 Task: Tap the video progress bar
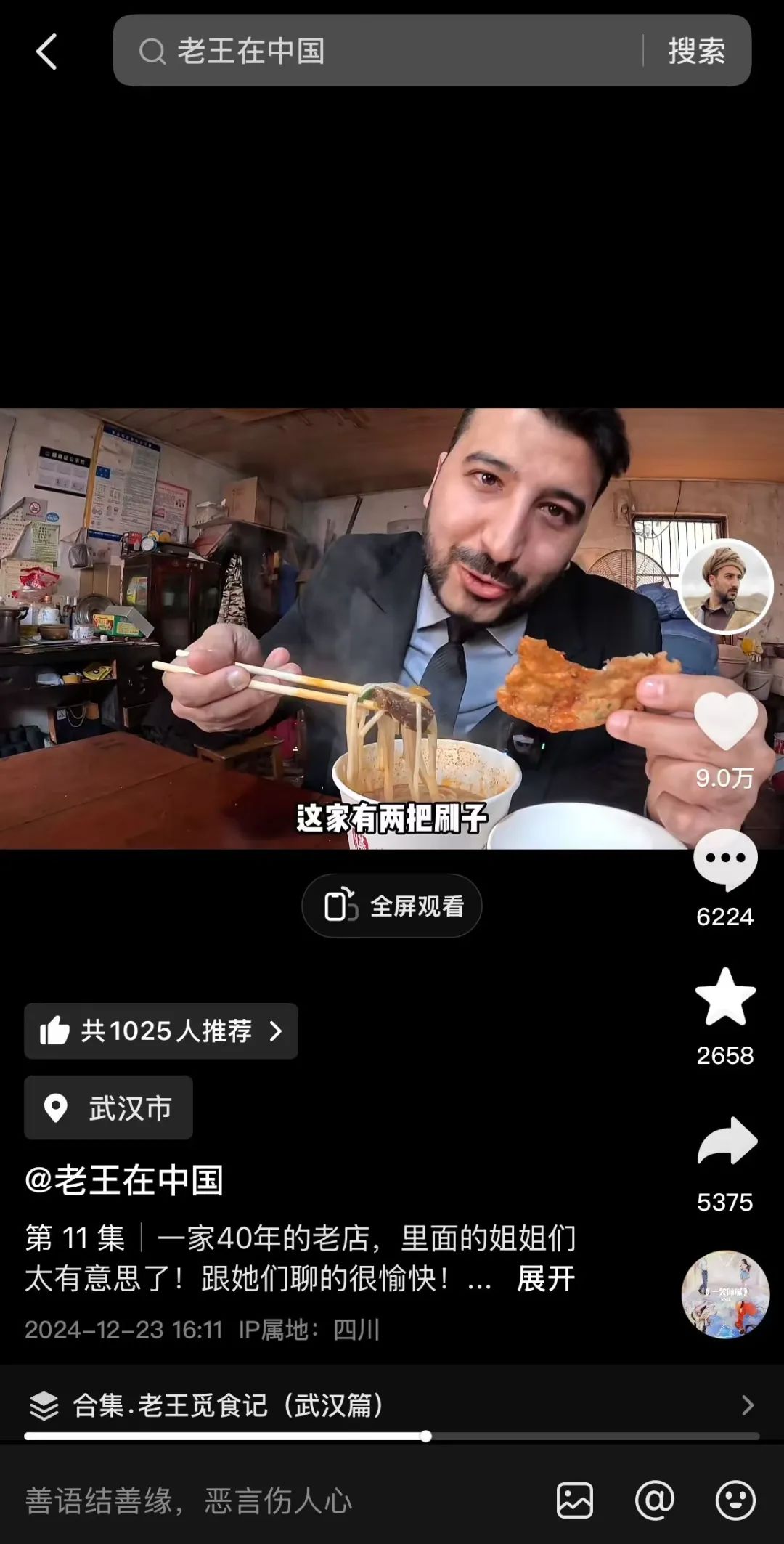pos(392,1436)
